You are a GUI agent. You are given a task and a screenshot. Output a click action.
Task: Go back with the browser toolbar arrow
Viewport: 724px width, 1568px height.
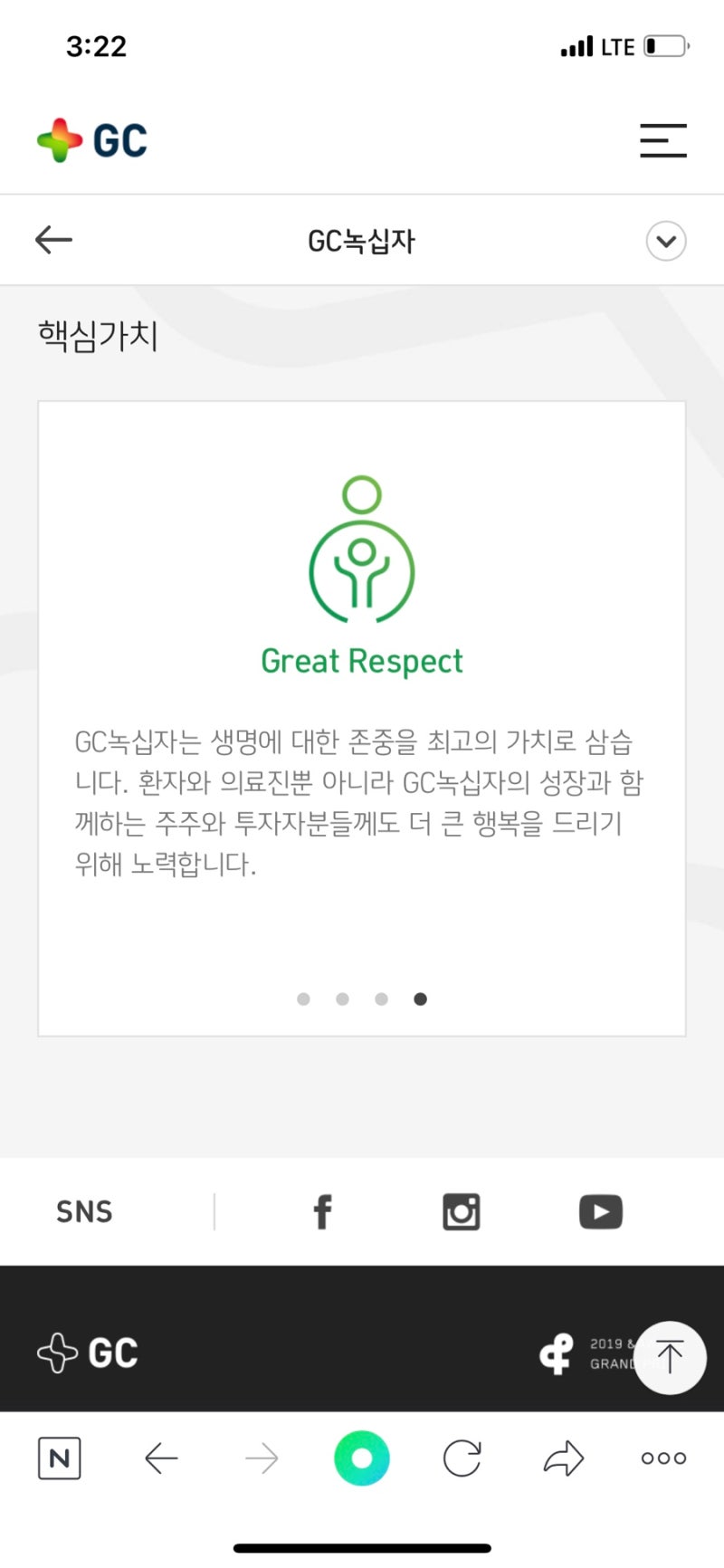pos(161,1458)
